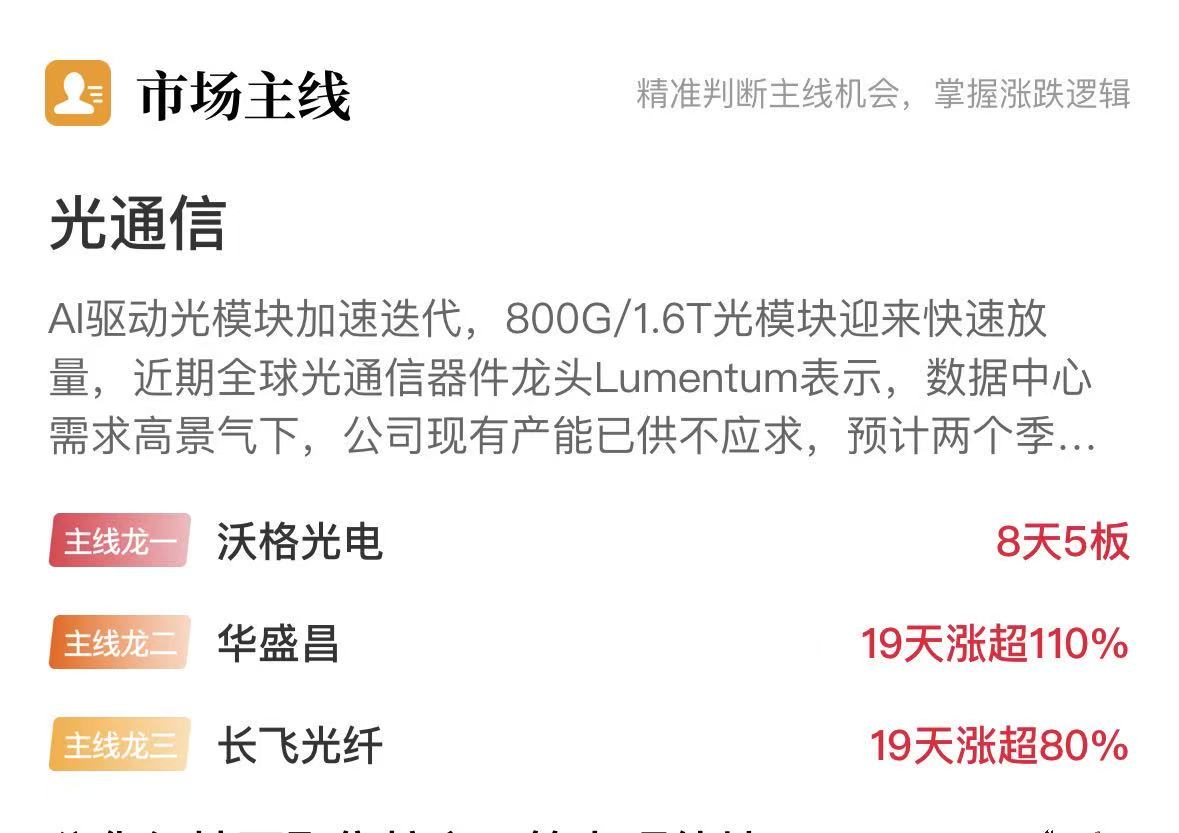The height and width of the screenshot is (833, 1179).
Task: Open the 长飞光纤 stock row
Action: [300, 746]
